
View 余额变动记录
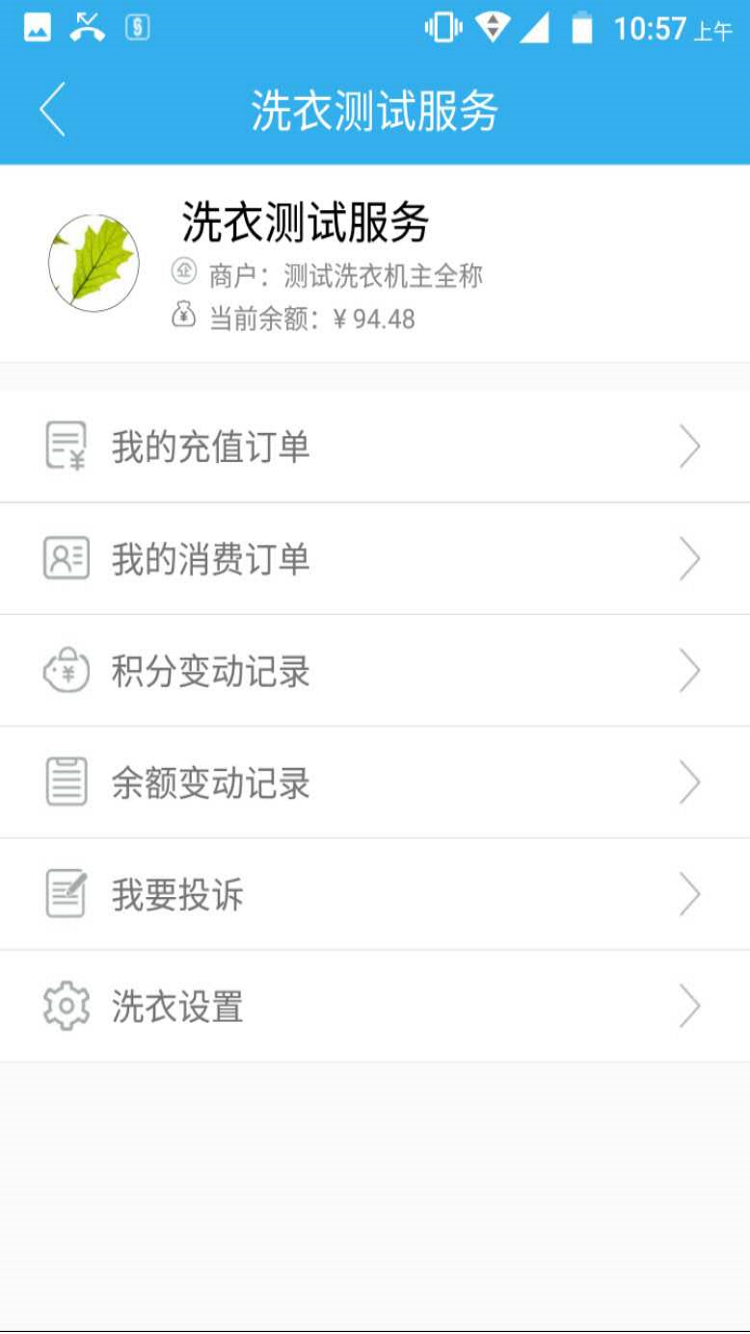pos(374,783)
